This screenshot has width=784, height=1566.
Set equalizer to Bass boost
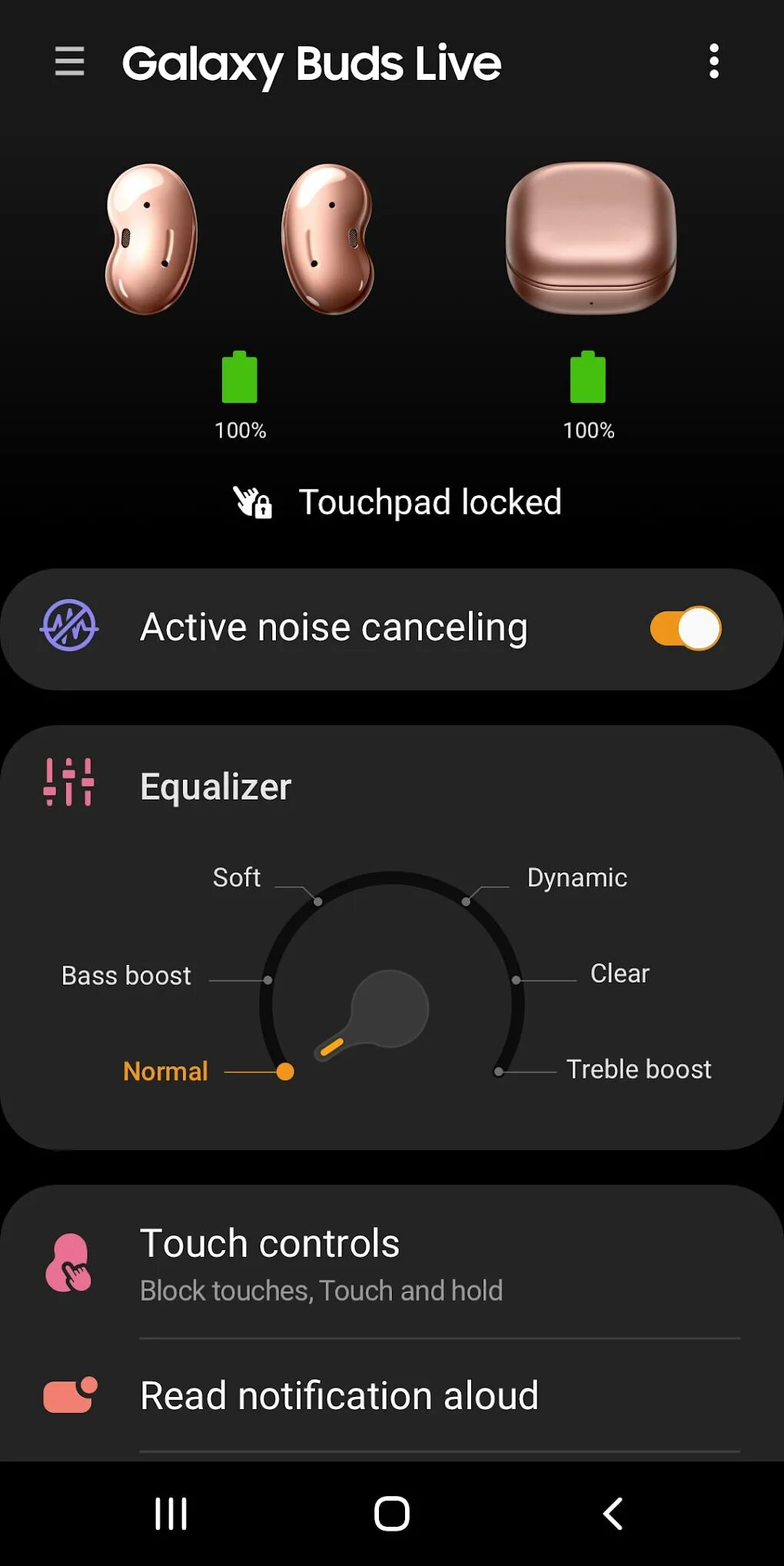(127, 976)
